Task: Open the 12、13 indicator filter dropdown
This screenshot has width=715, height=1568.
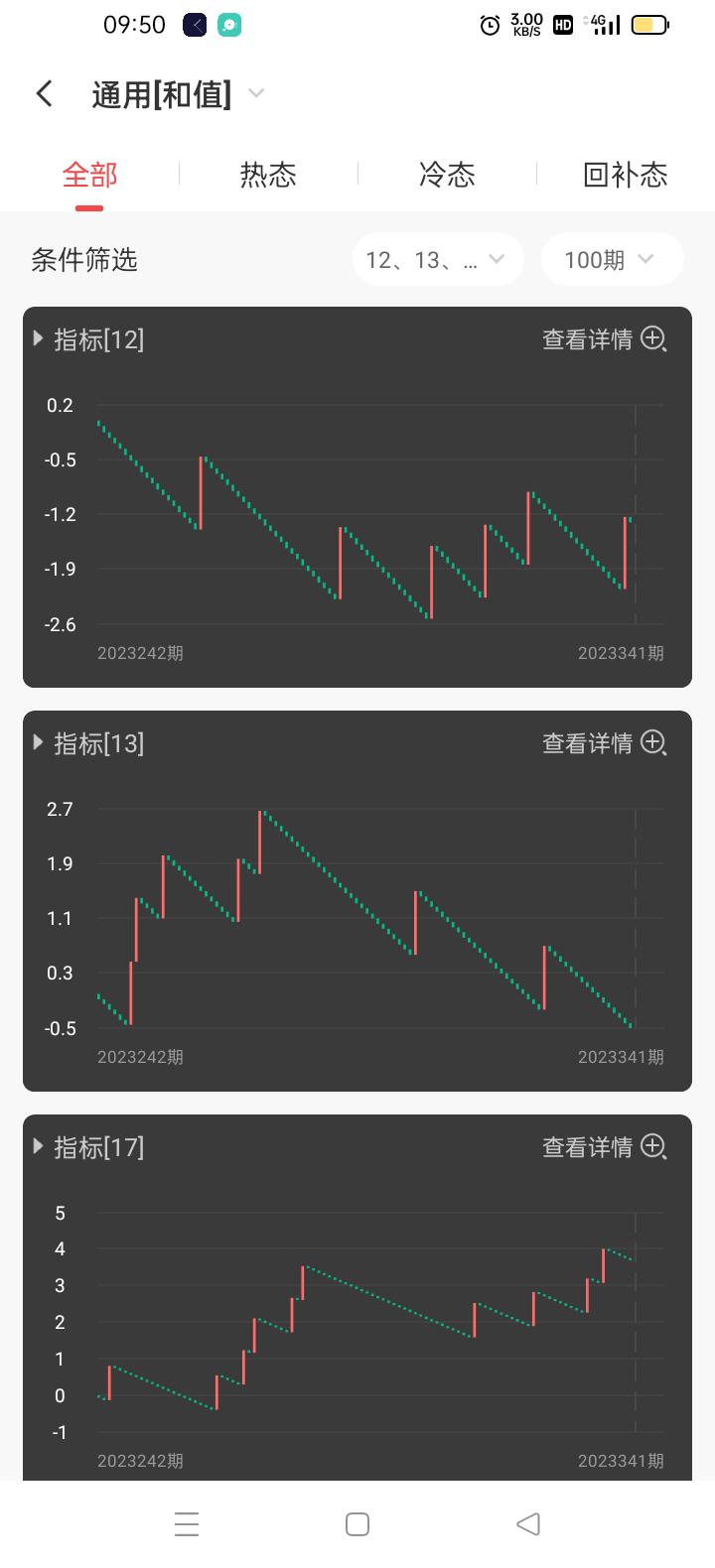Action: click(x=437, y=260)
